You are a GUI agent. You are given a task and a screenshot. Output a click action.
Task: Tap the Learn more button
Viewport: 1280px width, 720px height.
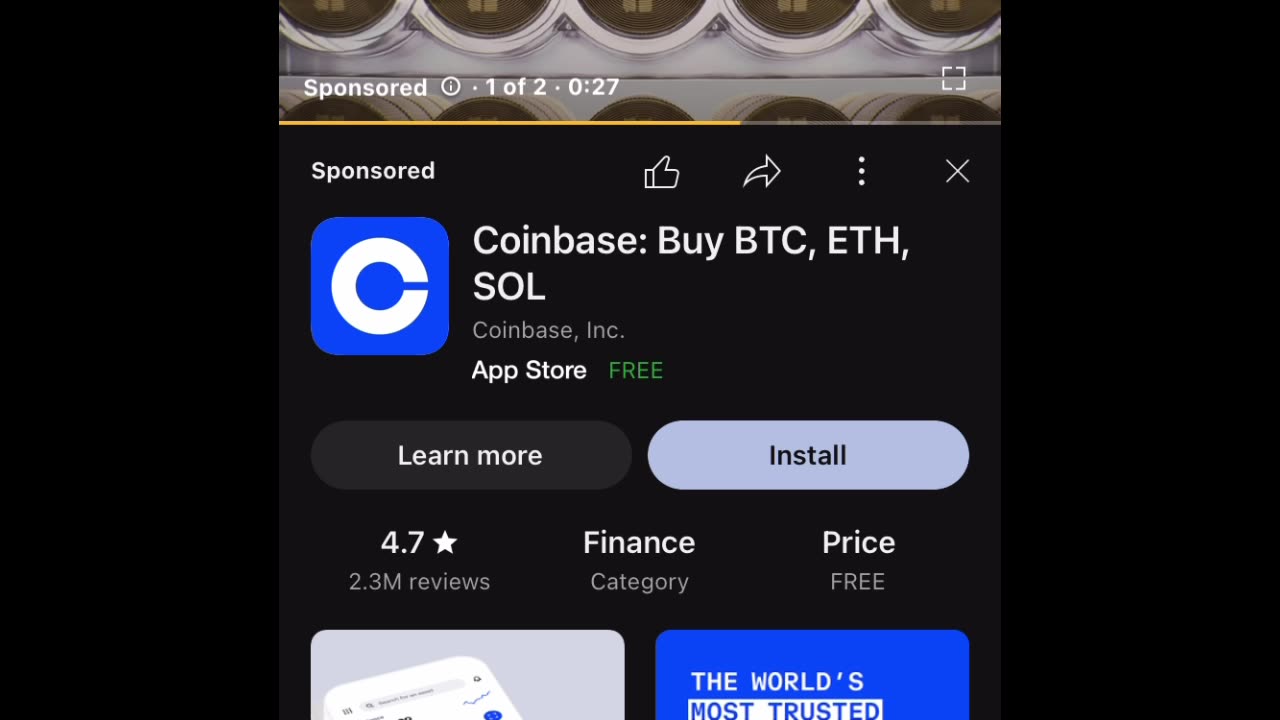[471, 455]
